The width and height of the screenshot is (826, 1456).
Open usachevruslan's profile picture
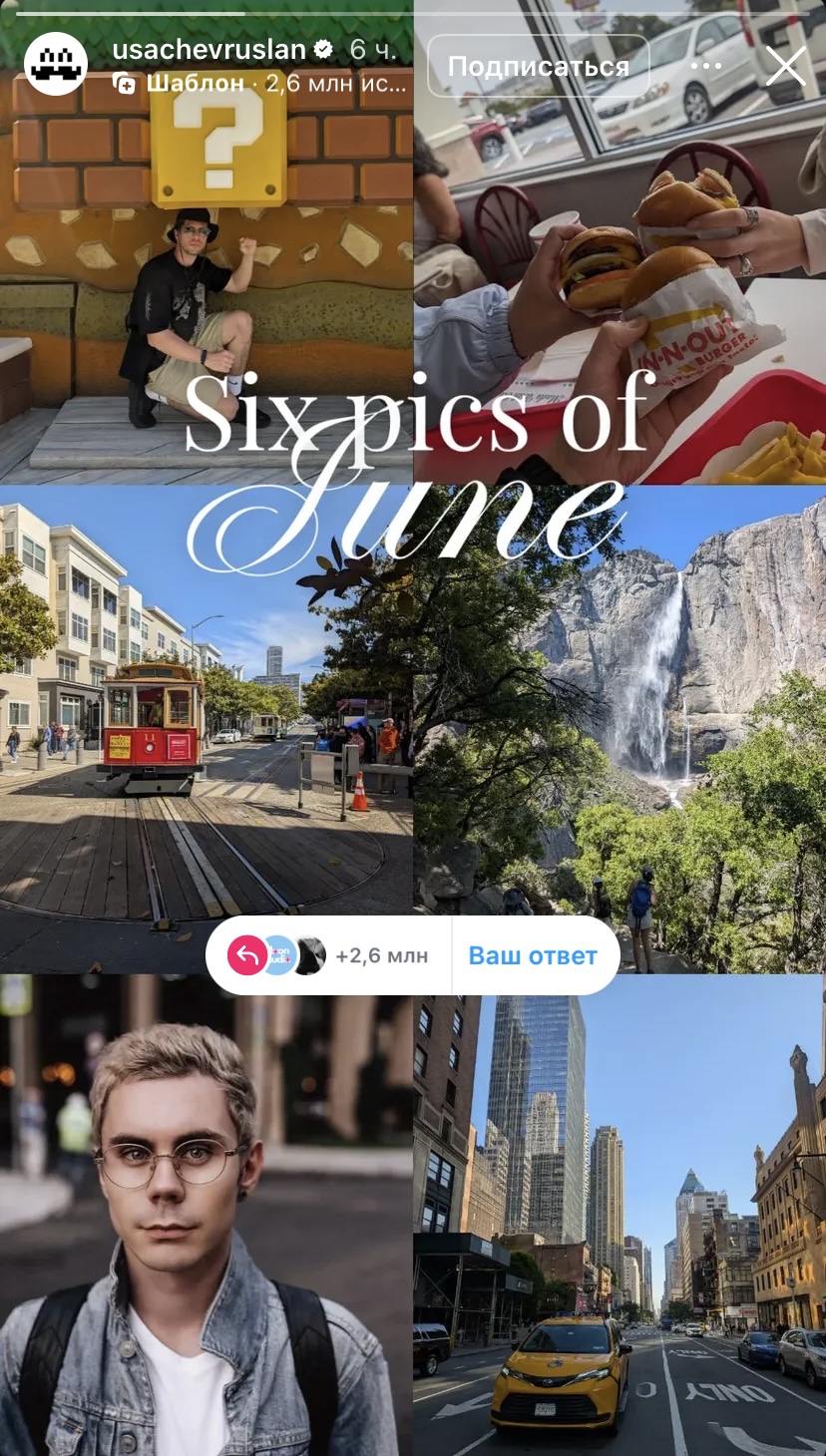56,64
